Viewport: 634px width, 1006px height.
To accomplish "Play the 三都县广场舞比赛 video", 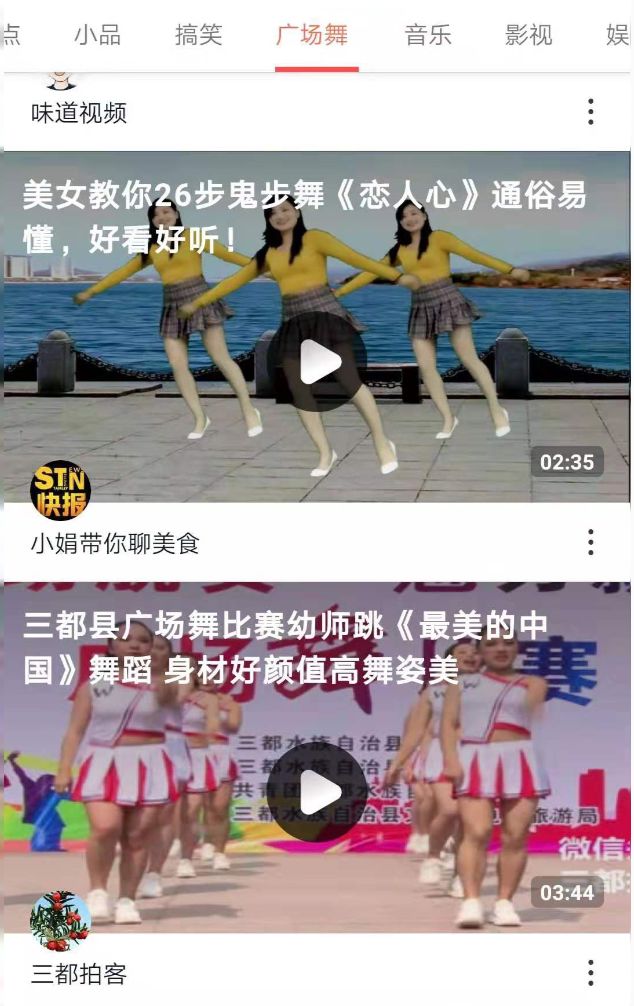I will (317, 792).
